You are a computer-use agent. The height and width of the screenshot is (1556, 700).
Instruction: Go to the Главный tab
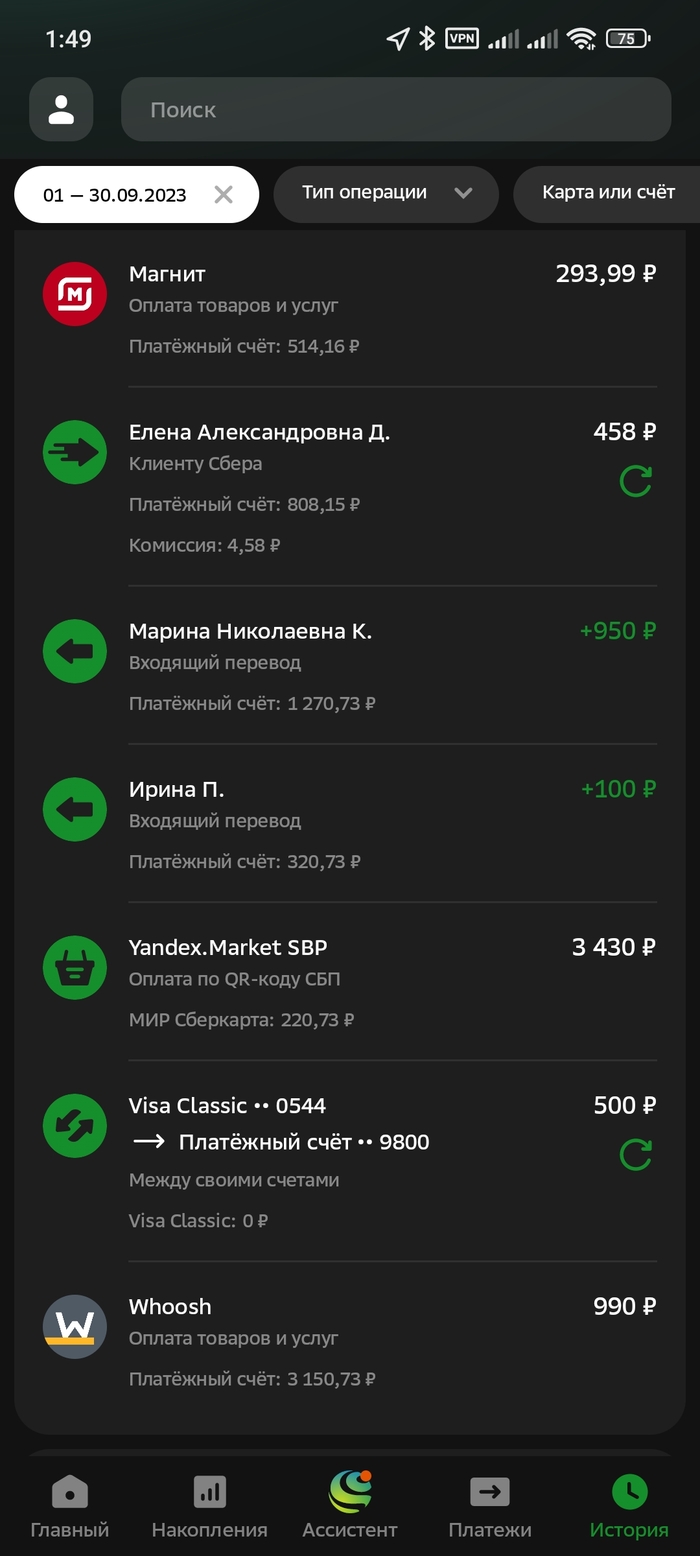pos(69,1507)
